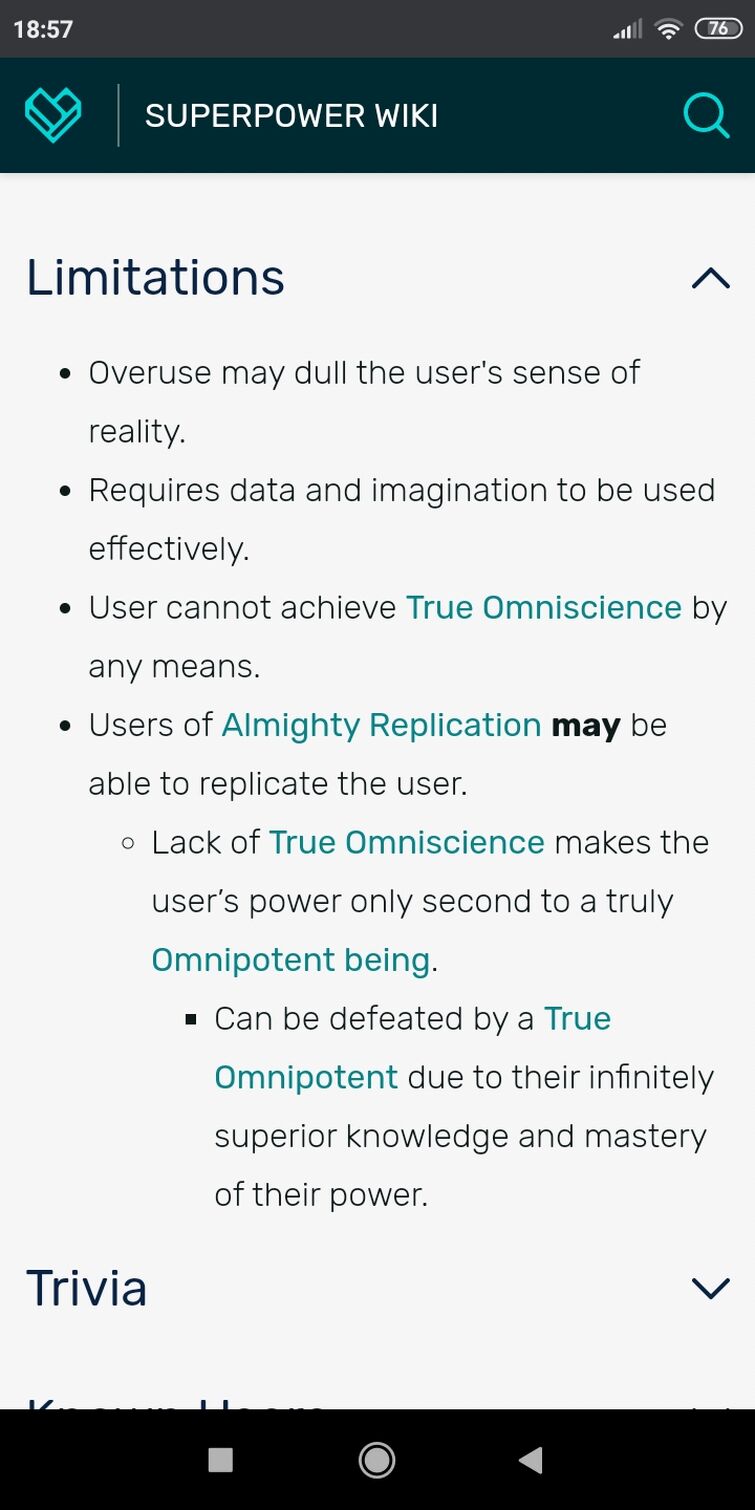Open the search icon in the header
Image resolution: width=755 pixels, height=1510 pixels.
coord(706,115)
